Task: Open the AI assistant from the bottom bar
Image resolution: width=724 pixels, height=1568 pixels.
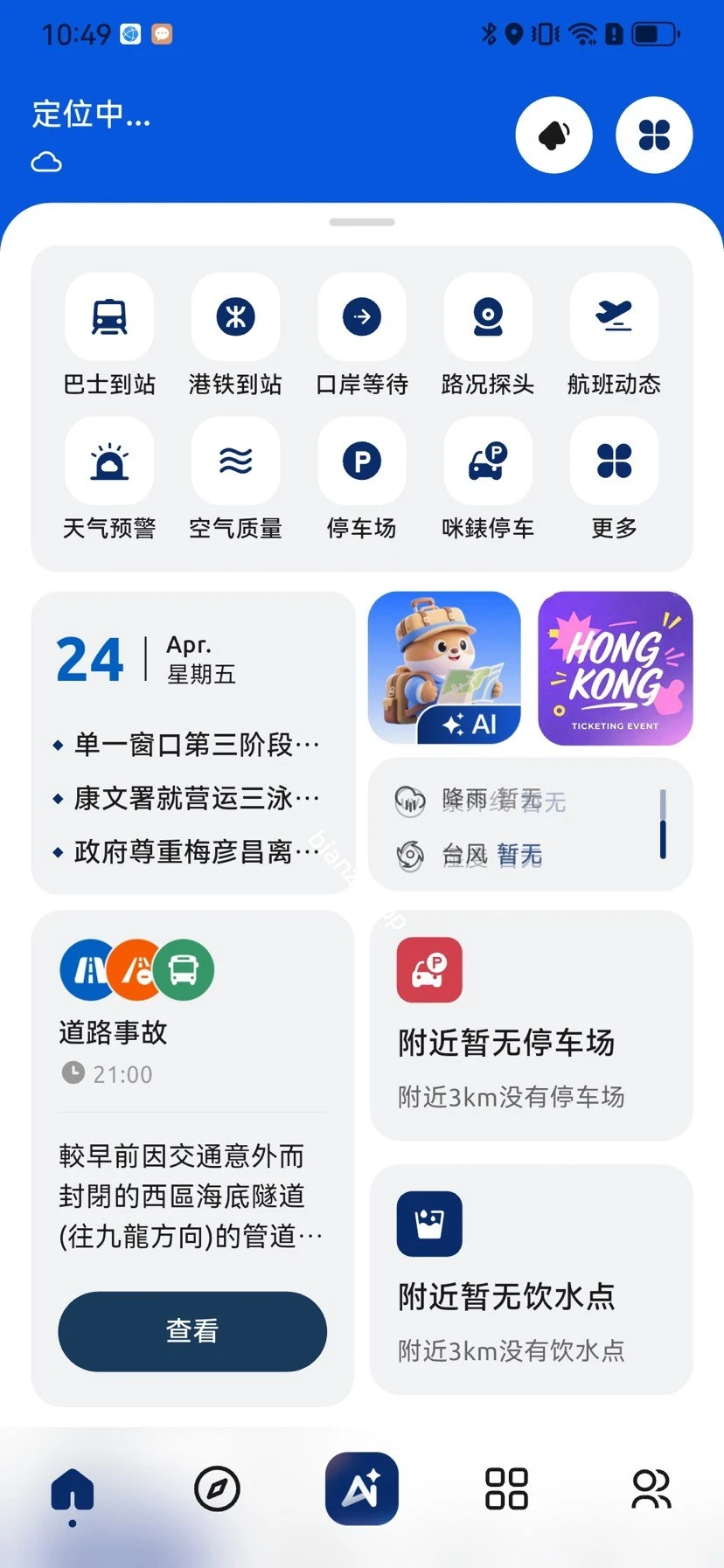Action: coord(361,1489)
